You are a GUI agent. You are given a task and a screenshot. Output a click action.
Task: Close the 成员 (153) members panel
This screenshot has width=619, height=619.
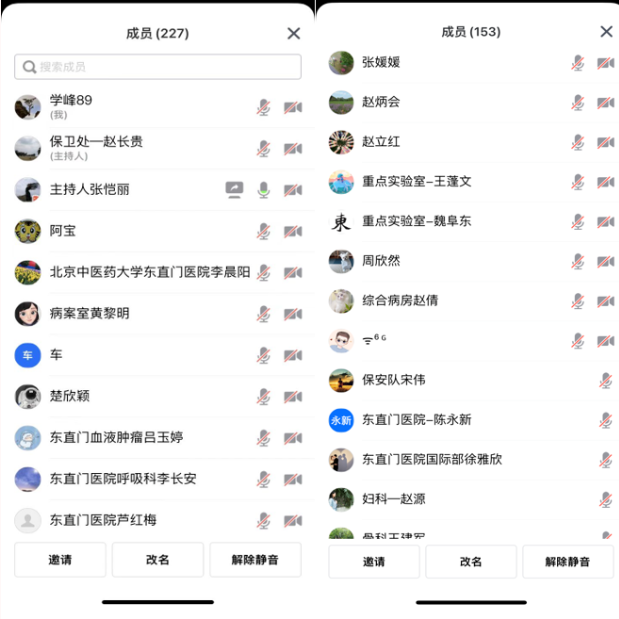pyautogui.click(x=606, y=32)
